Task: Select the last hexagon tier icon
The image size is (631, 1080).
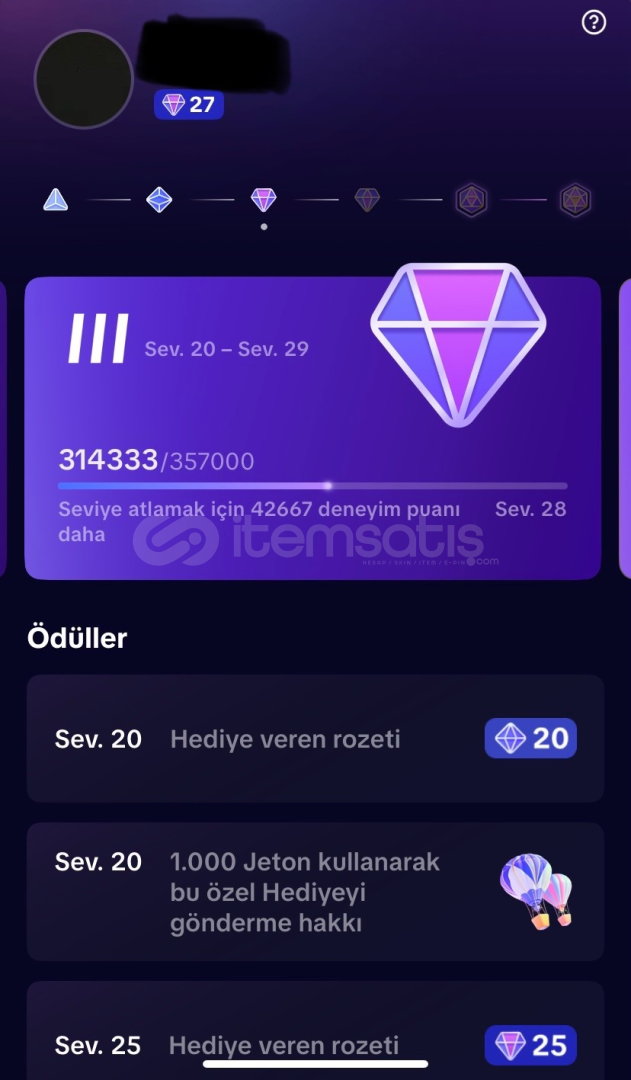Action: point(575,200)
